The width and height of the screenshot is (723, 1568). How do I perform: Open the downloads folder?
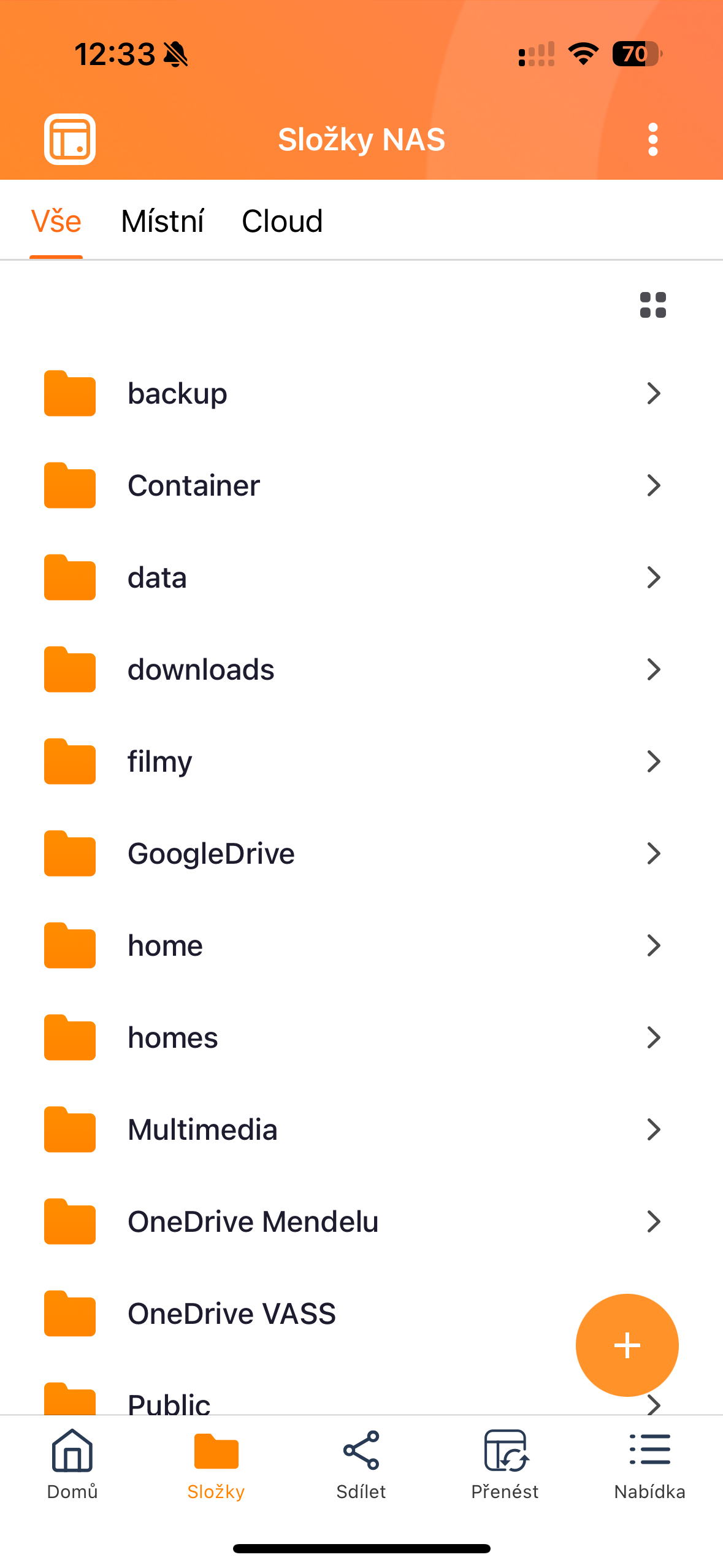click(x=201, y=669)
